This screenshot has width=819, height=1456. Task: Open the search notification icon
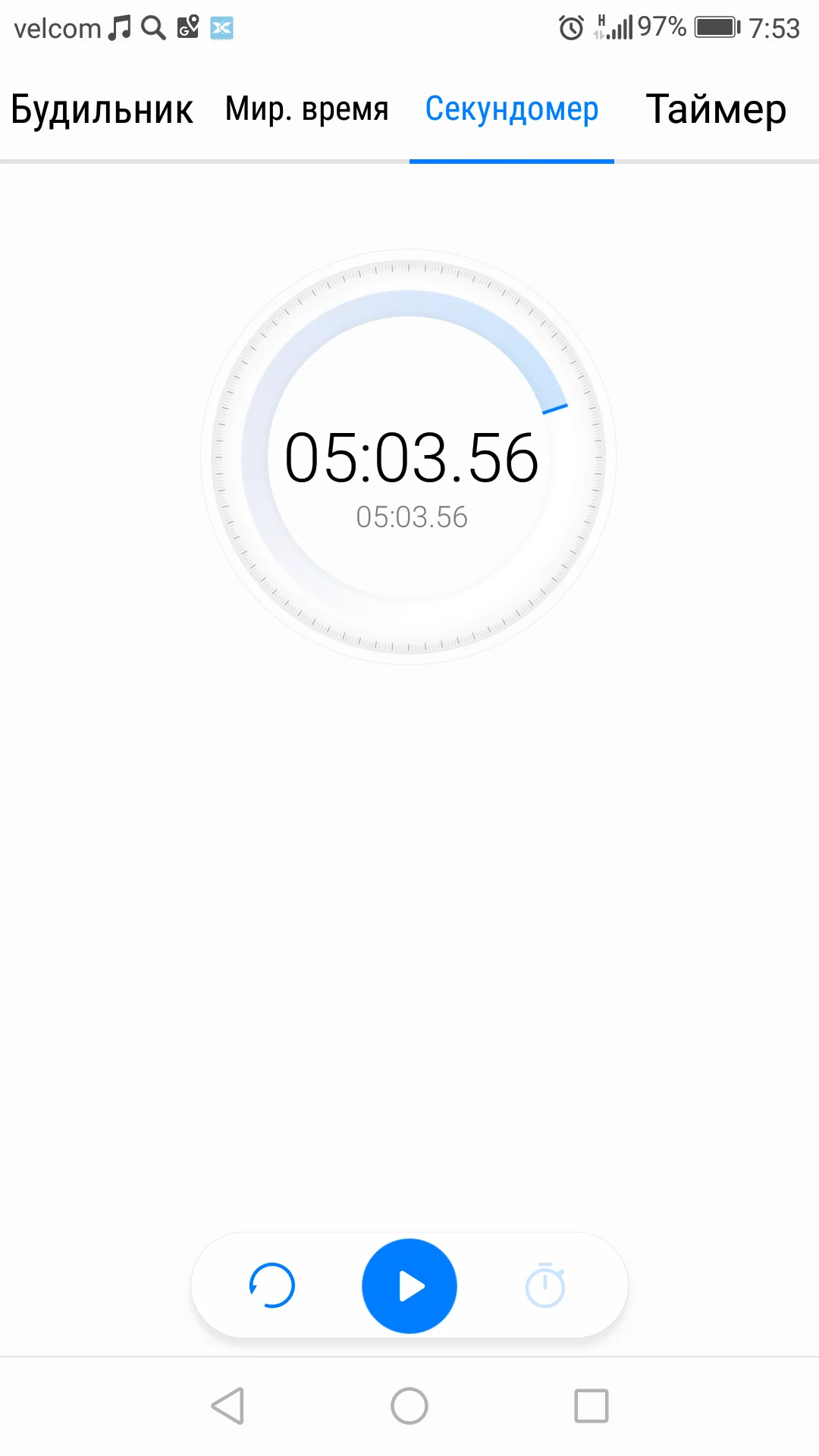pyautogui.click(x=152, y=28)
